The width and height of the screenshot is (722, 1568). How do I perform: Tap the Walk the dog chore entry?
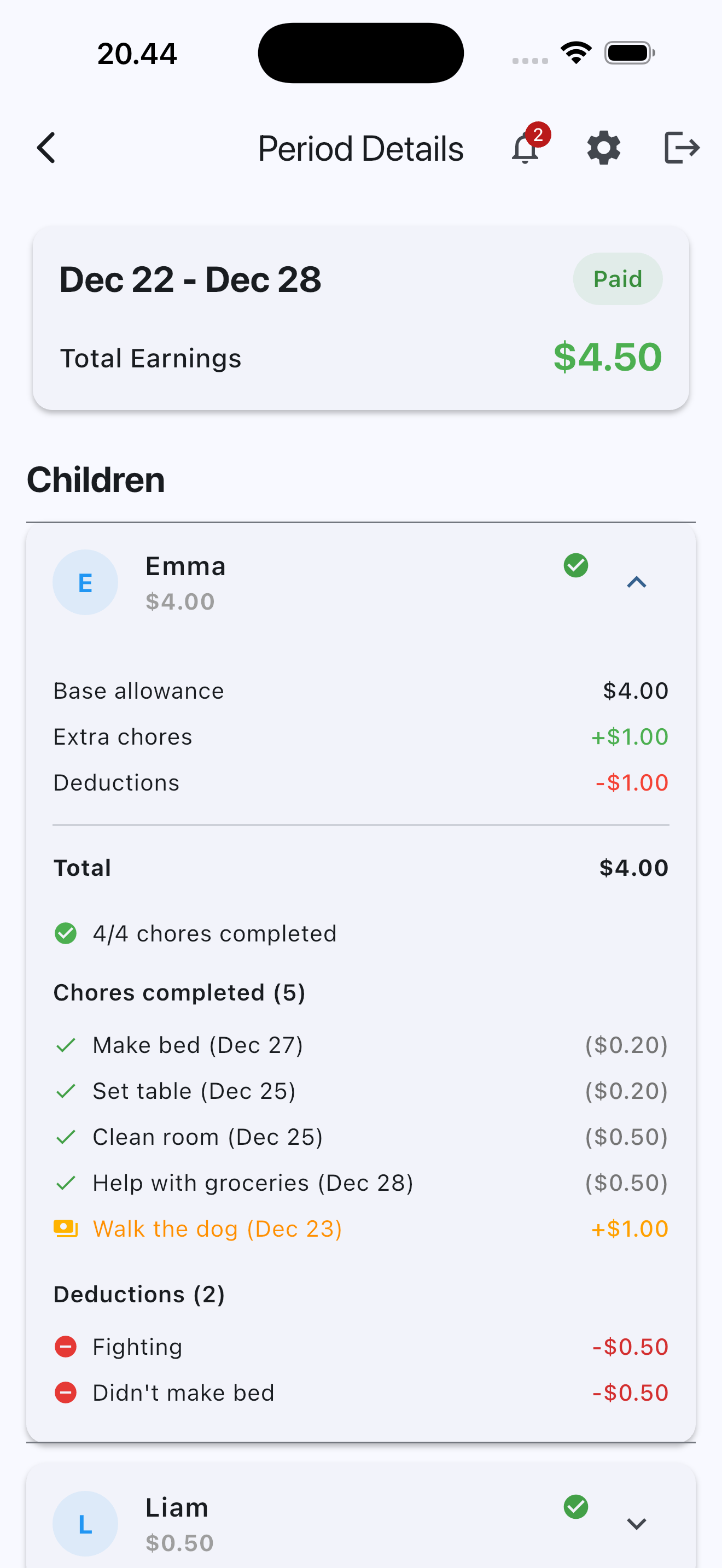pyautogui.click(x=217, y=1228)
